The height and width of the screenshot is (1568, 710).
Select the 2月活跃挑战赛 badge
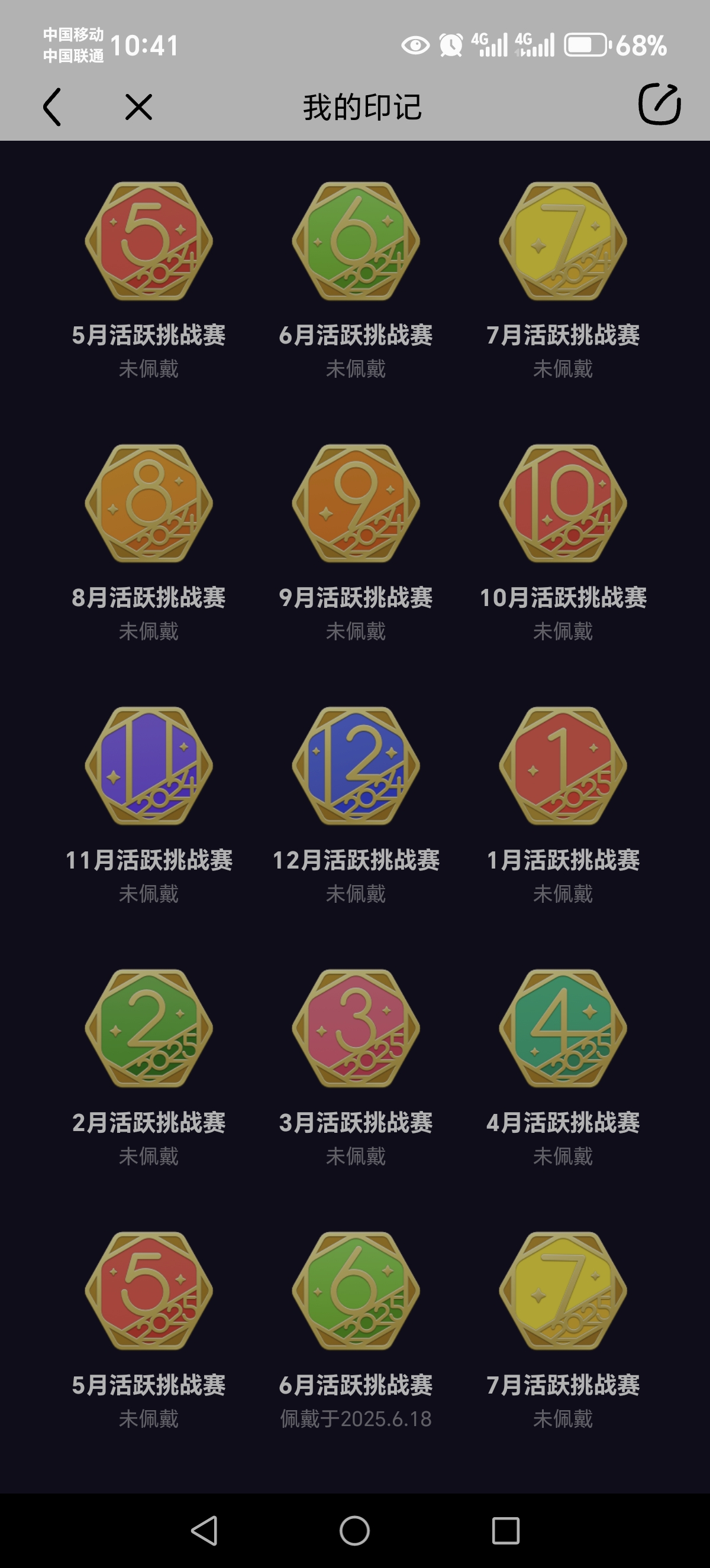point(149,1029)
